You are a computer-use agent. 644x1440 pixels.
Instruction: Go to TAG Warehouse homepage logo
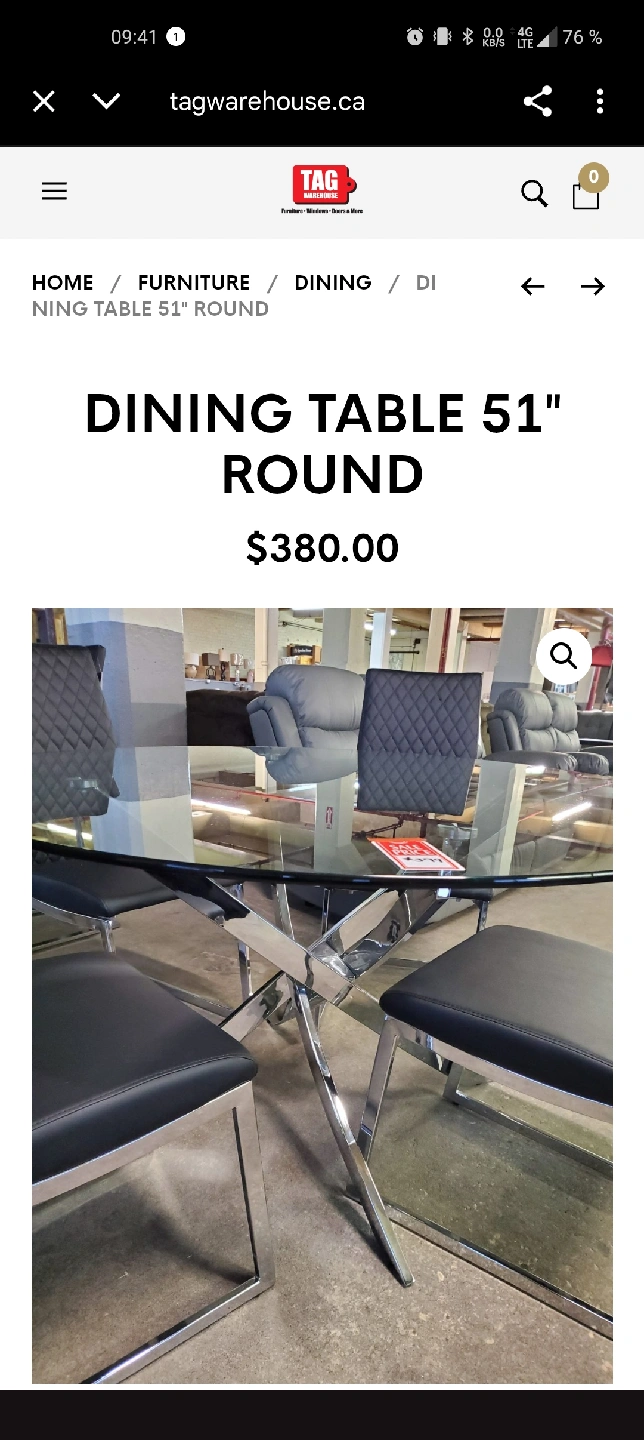click(x=322, y=190)
